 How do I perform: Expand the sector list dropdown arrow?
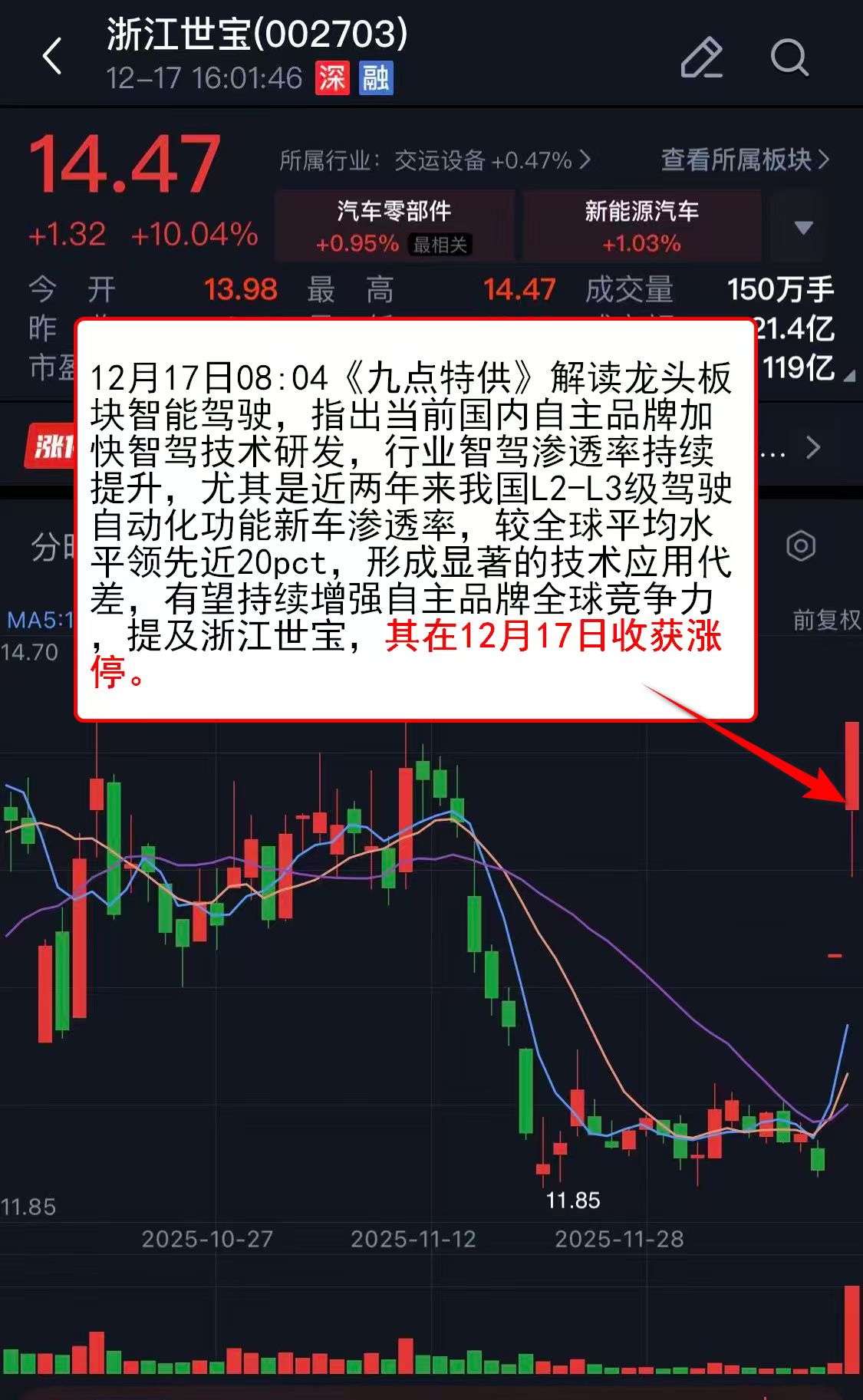[803, 227]
